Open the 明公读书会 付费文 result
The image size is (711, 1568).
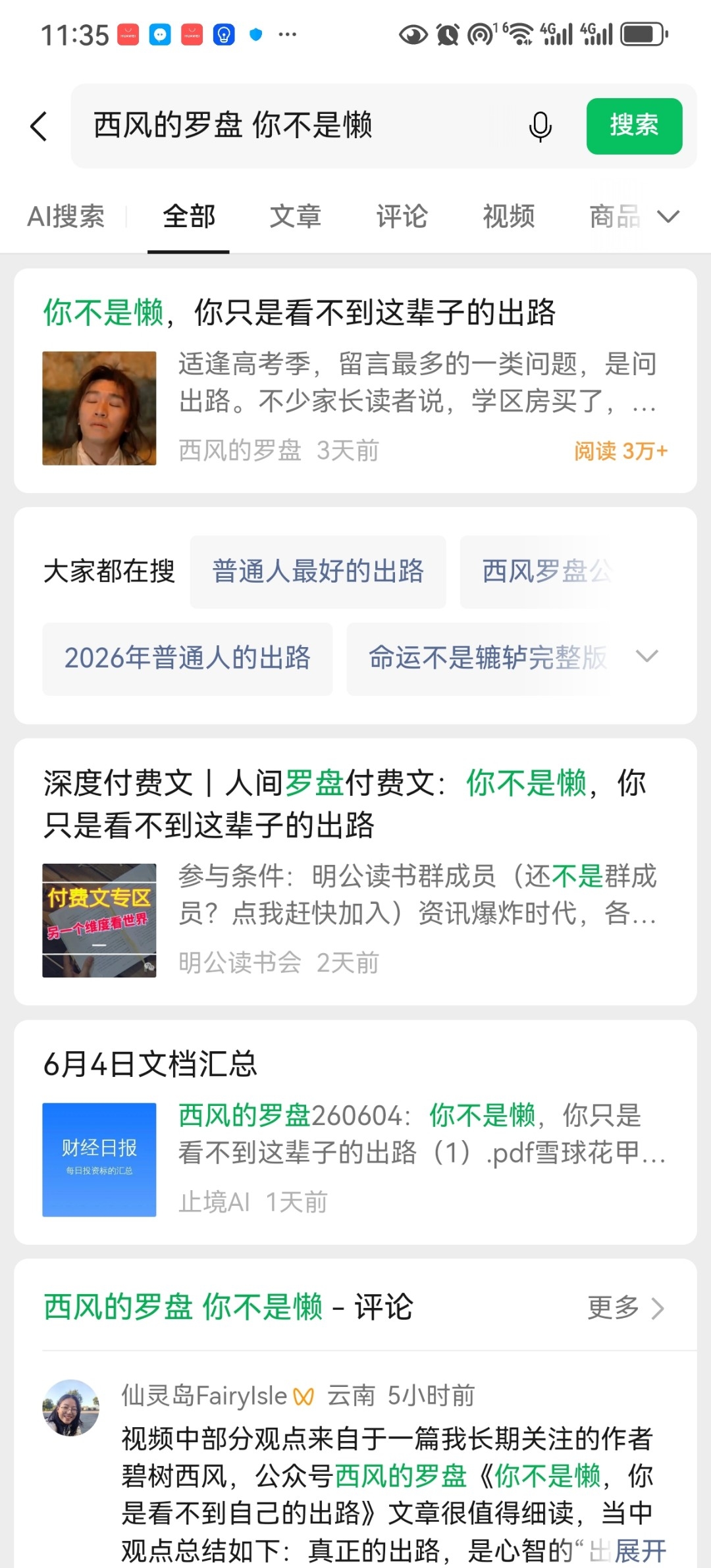[x=355, y=872]
